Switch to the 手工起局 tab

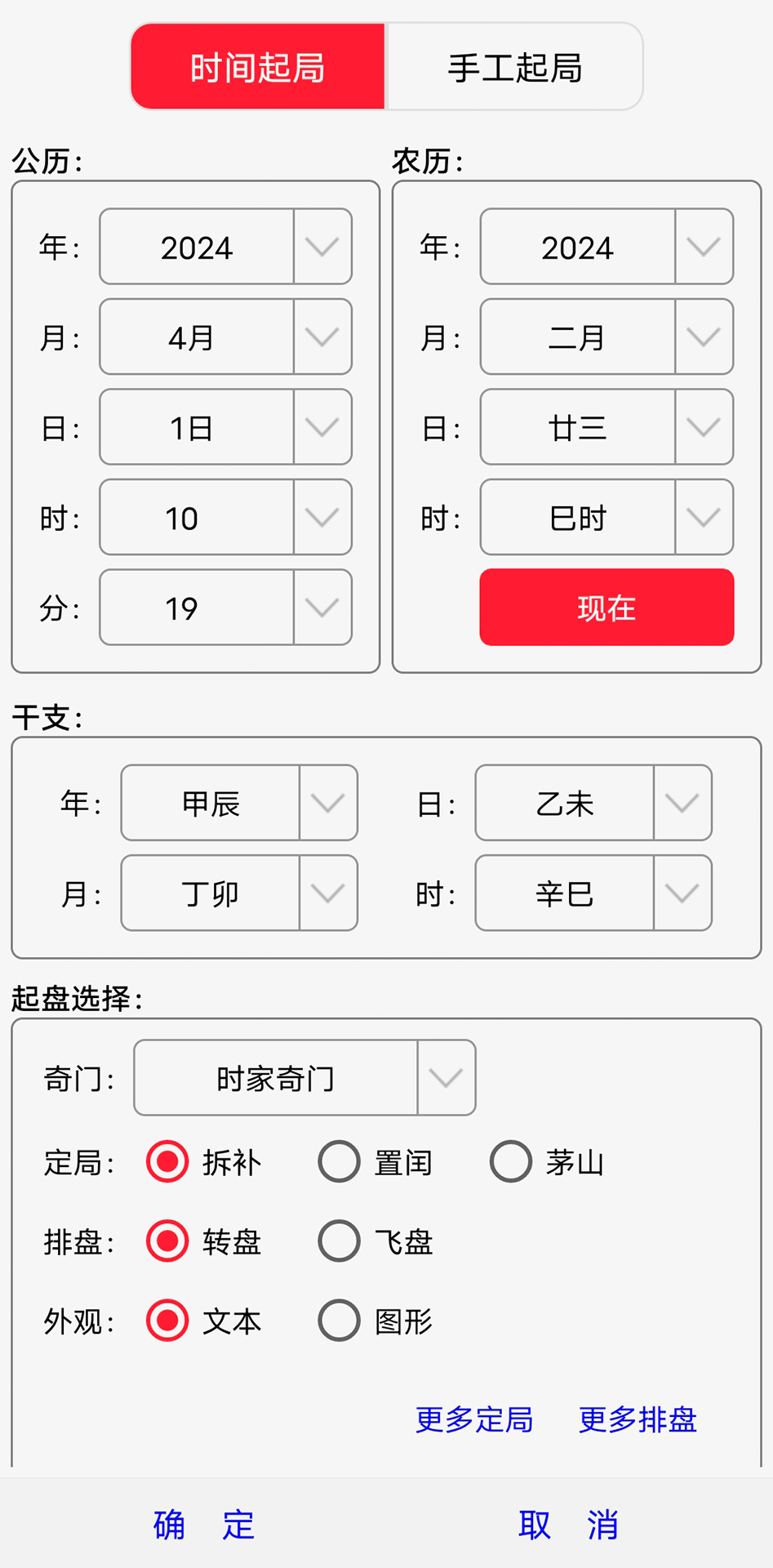pos(515,67)
